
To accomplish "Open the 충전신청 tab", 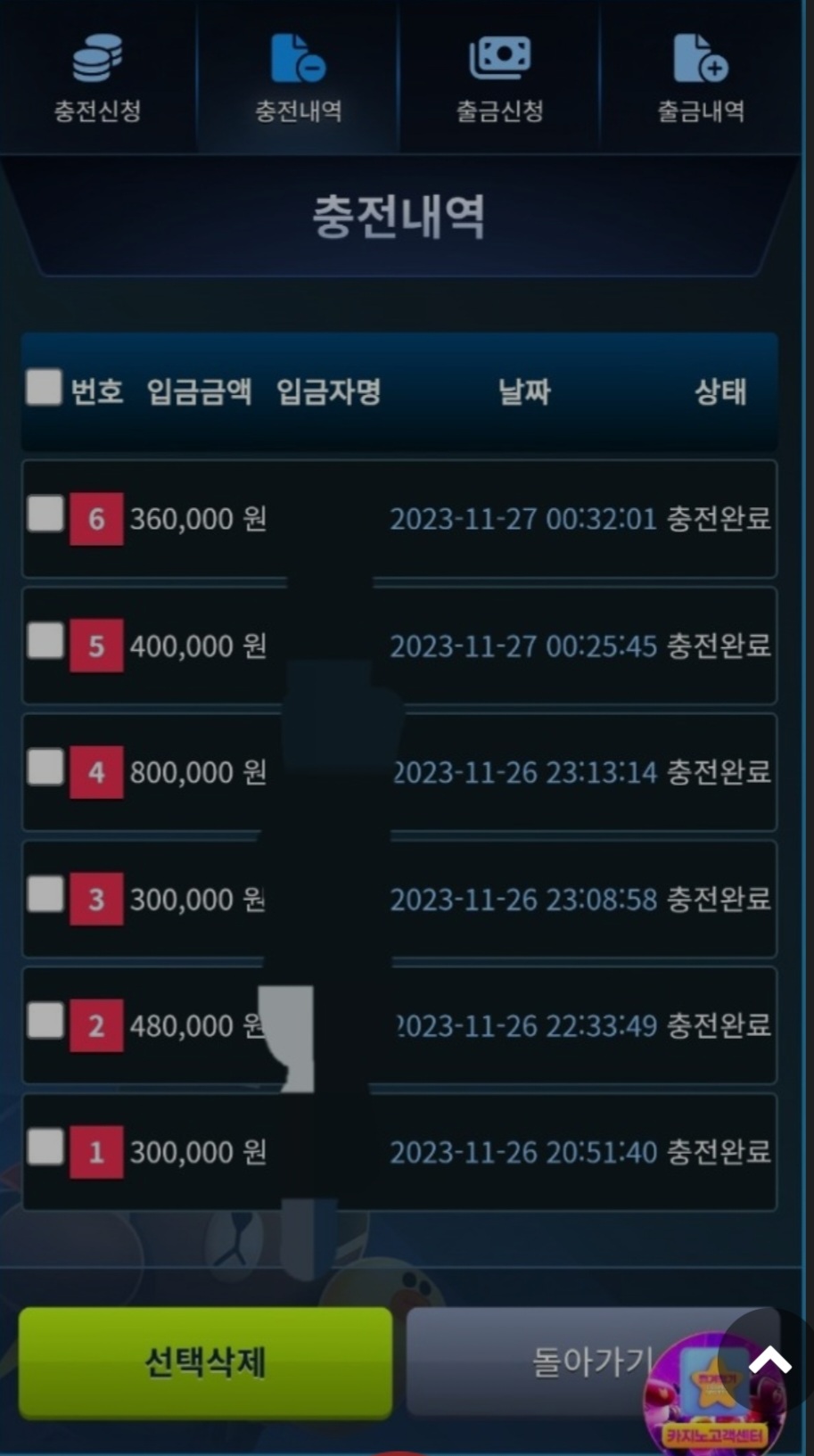I will pos(97,78).
